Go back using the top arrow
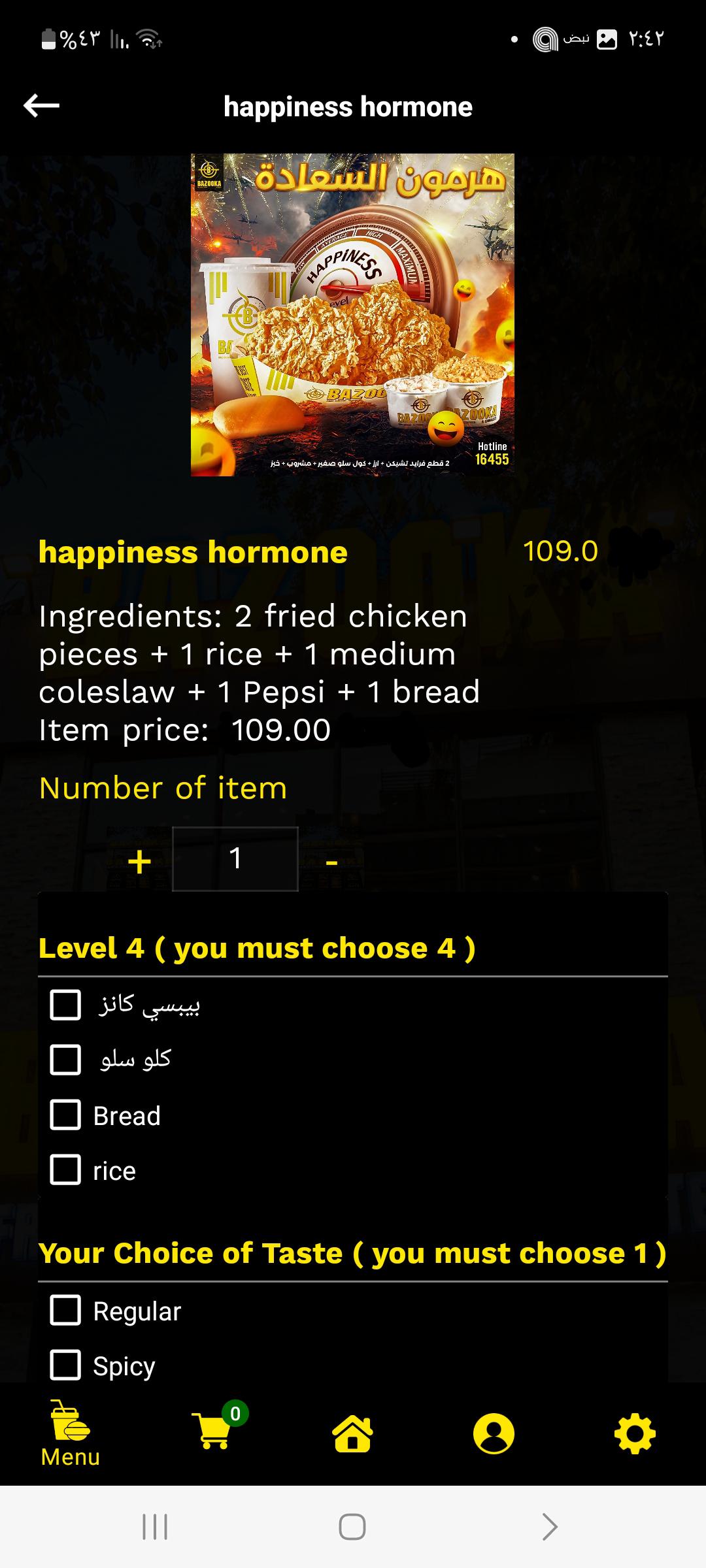The height and width of the screenshot is (1568, 706). click(41, 105)
